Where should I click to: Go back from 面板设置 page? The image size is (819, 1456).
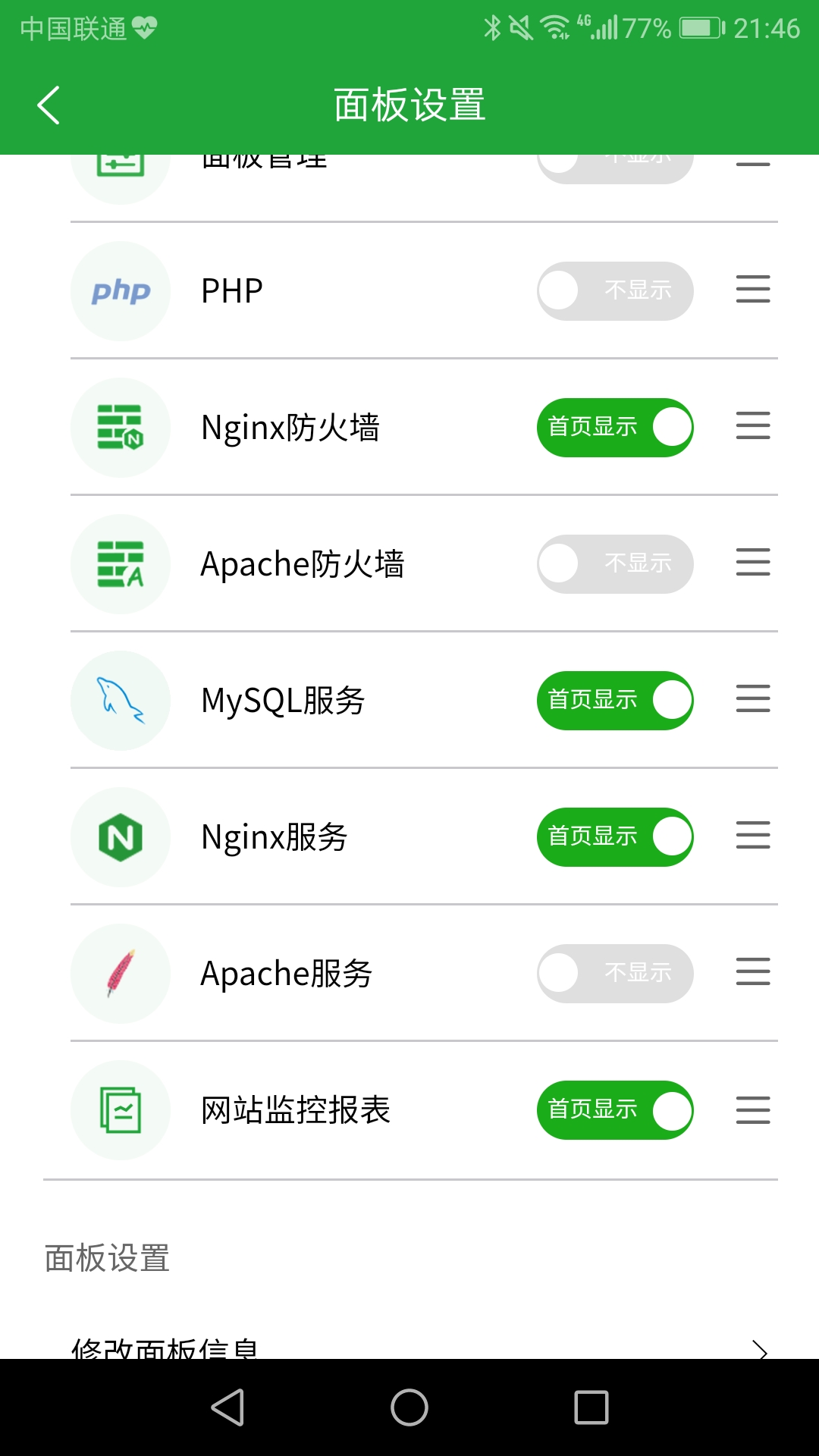tap(49, 105)
